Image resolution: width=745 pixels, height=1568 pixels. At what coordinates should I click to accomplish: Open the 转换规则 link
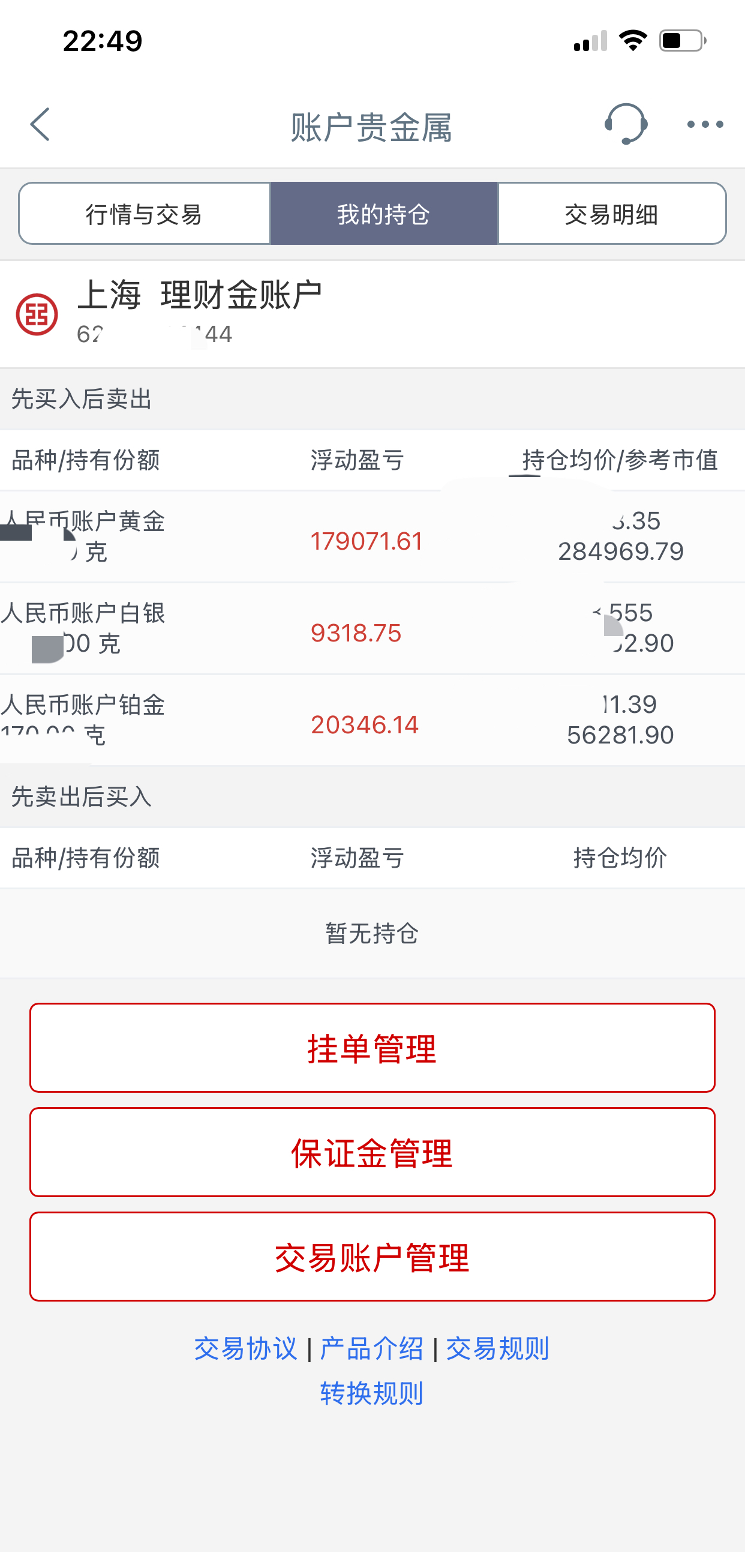pos(372,1392)
